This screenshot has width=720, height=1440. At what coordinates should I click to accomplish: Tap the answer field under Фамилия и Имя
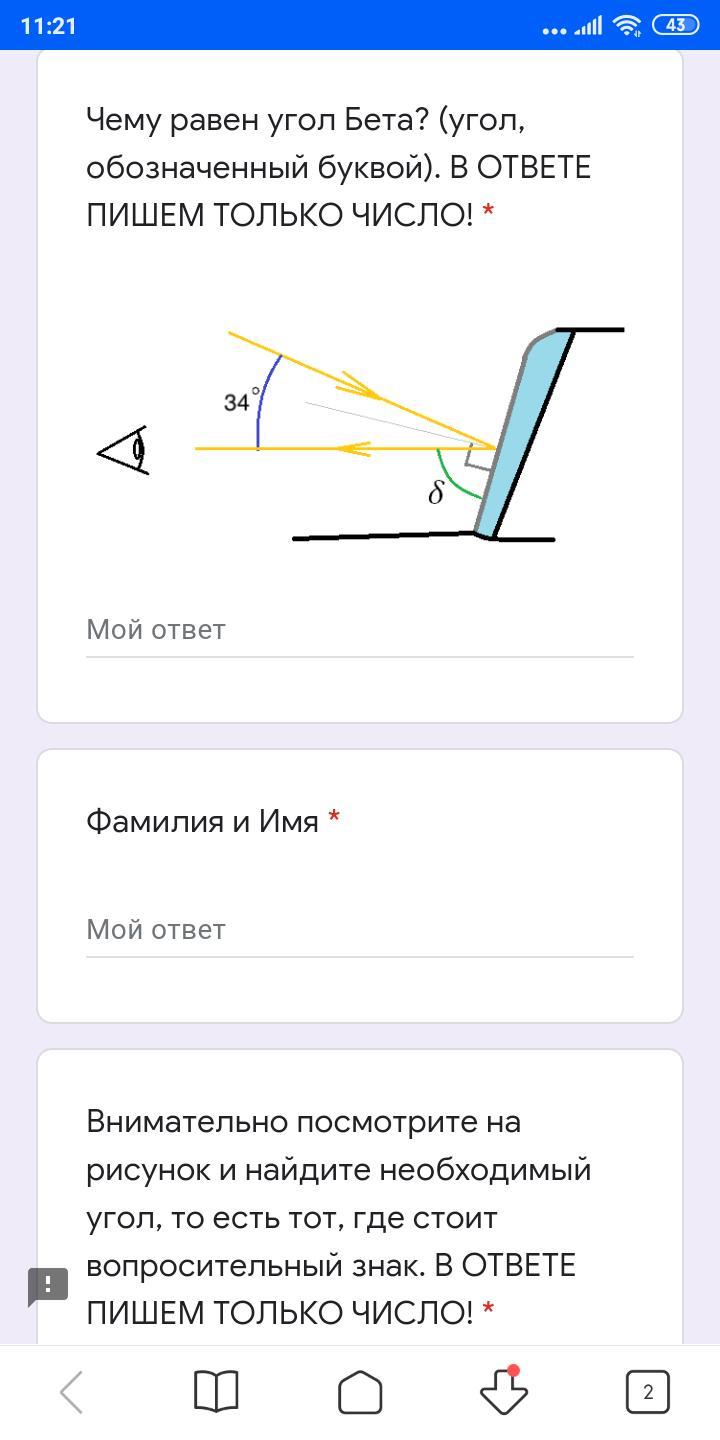pyautogui.click(x=359, y=930)
